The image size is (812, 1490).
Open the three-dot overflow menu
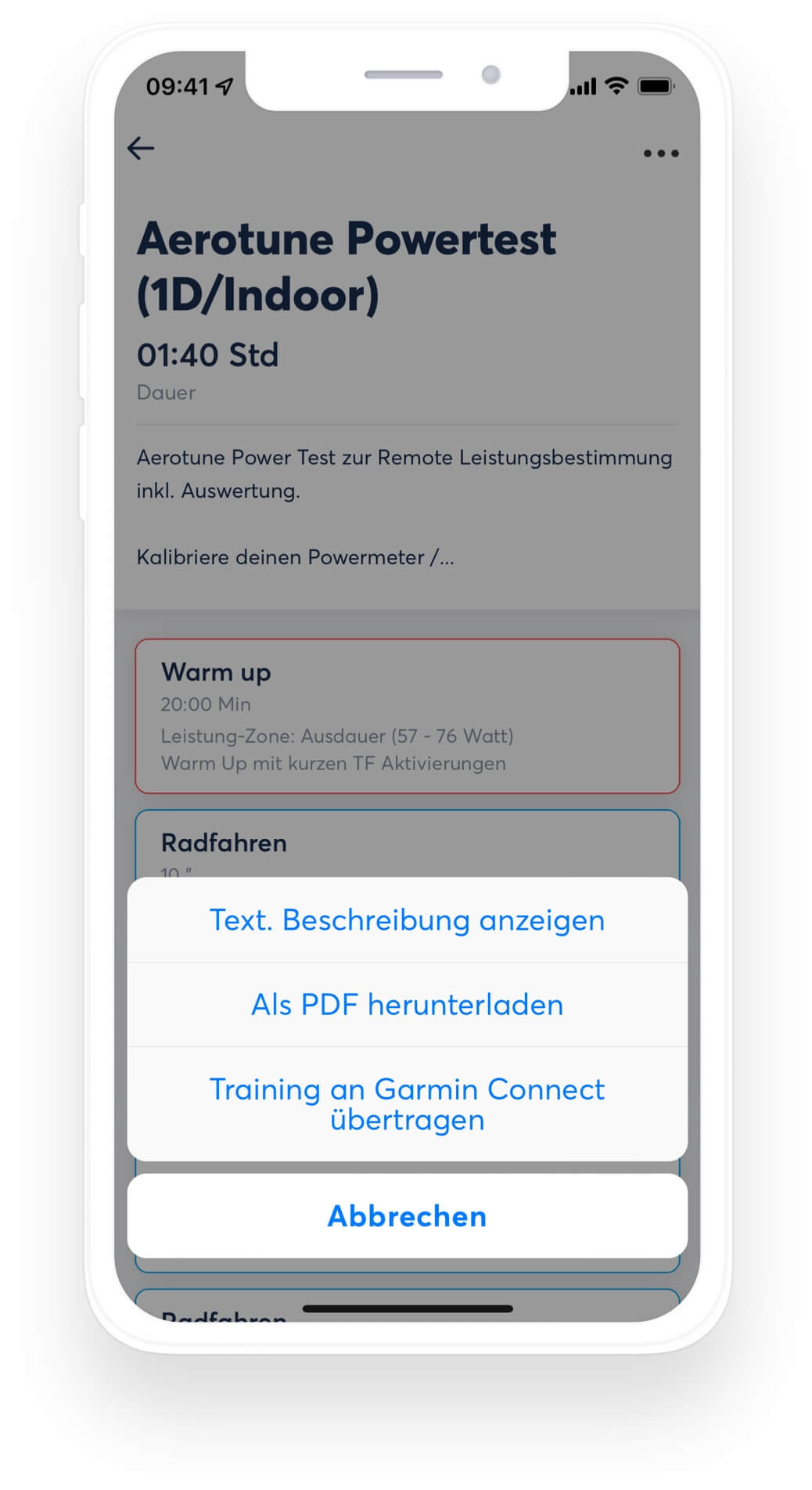click(x=661, y=153)
